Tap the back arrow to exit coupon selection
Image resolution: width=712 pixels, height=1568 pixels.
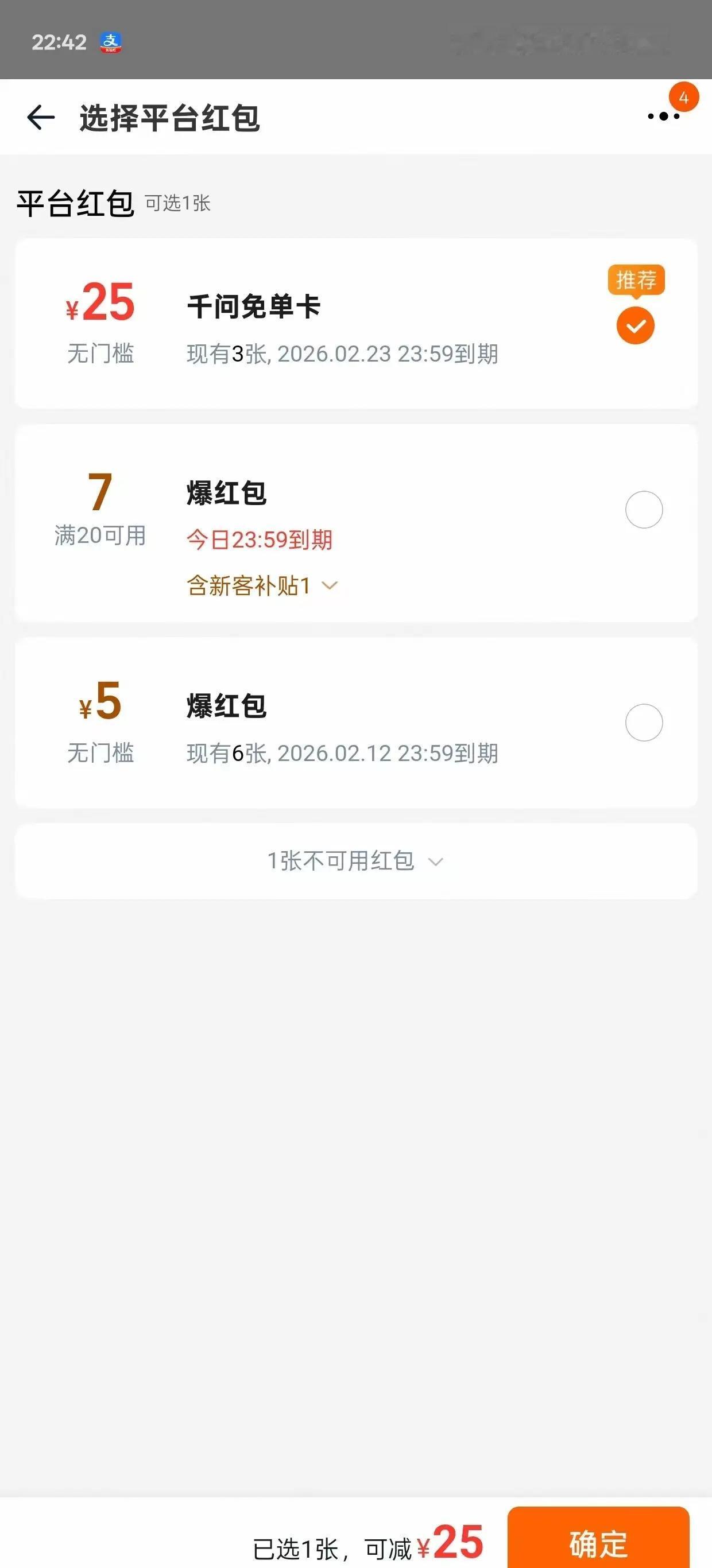click(41, 116)
